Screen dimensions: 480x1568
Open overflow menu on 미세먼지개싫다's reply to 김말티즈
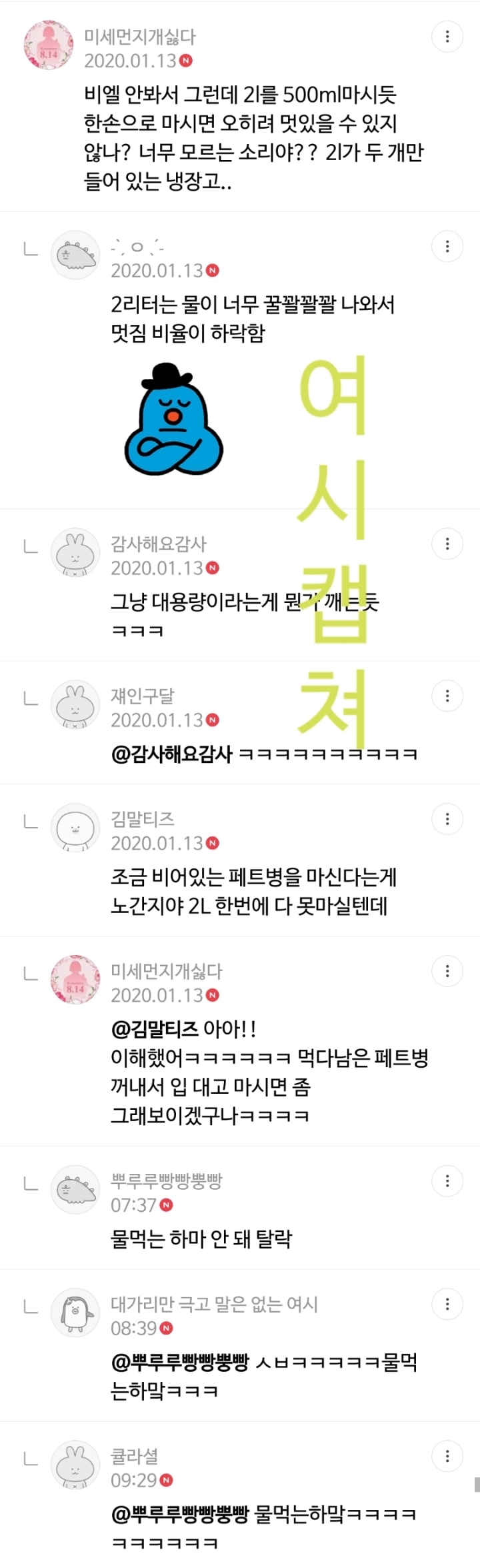(447, 971)
